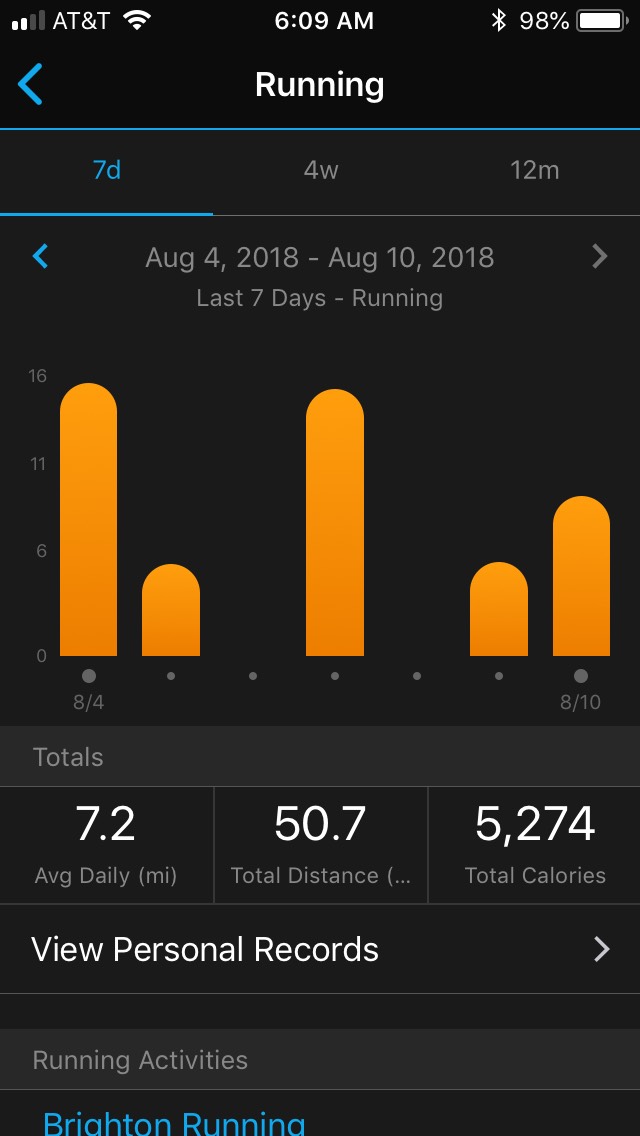Select the 12m time range tab

pyautogui.click(x=534, y=170)
